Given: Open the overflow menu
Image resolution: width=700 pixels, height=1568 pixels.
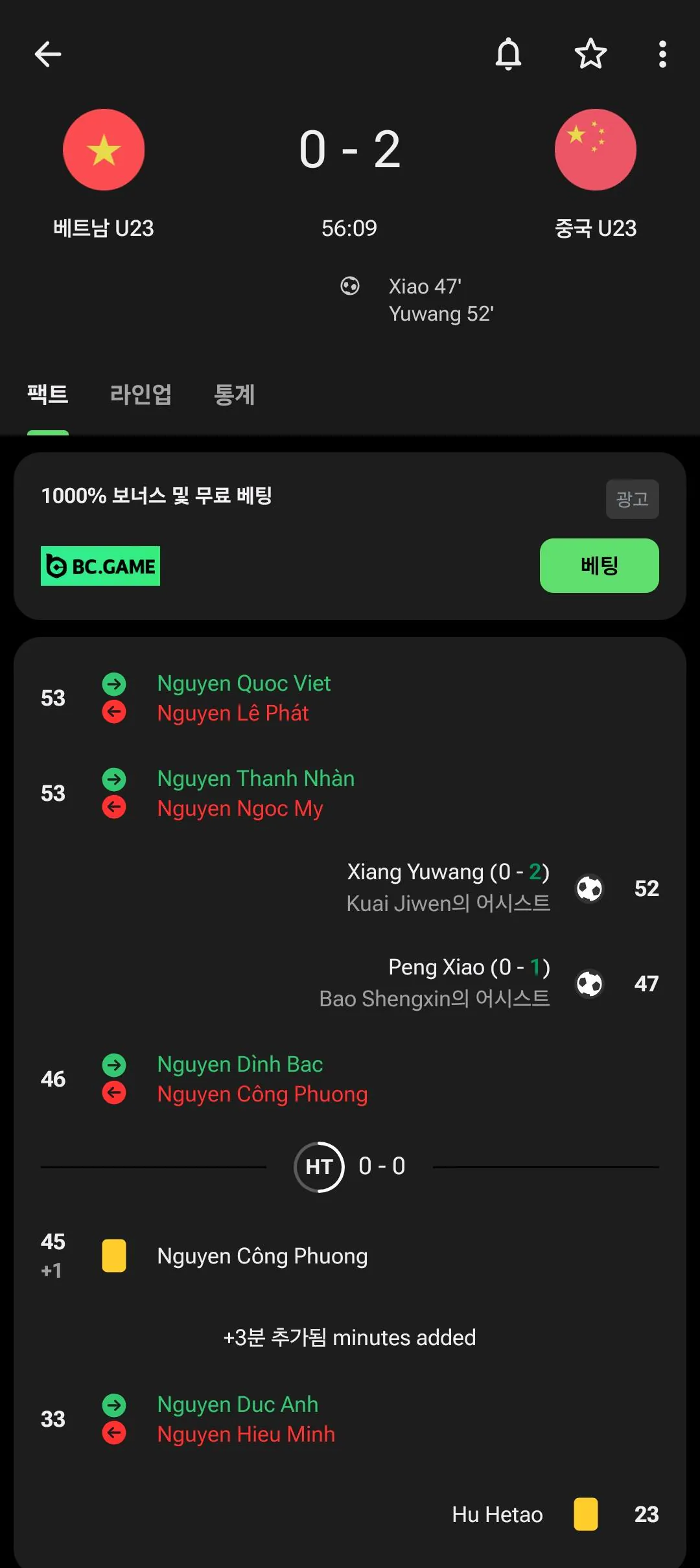Looking at the screenshot, I should click(662, 54).
